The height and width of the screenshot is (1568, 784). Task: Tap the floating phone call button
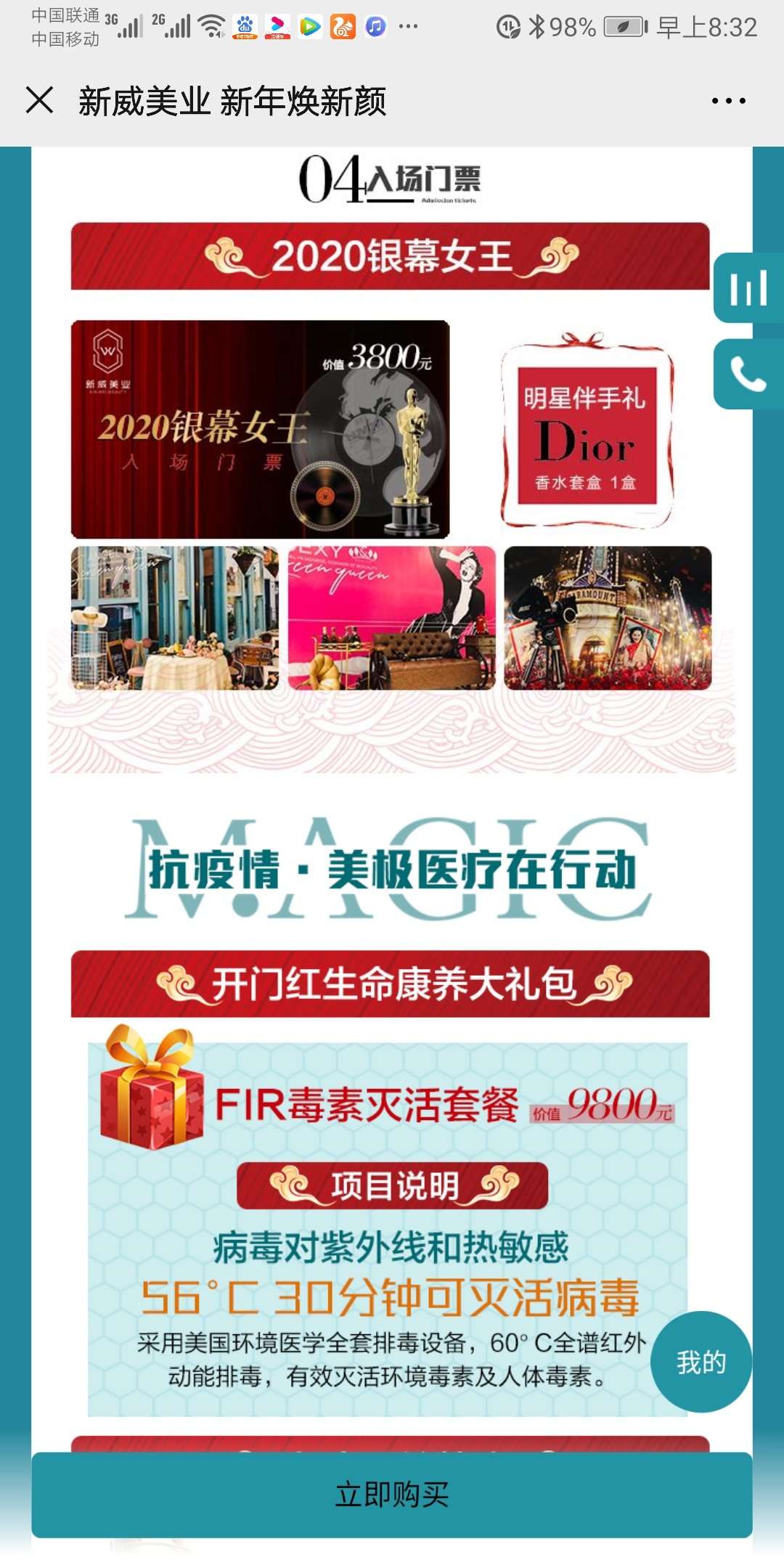(x=748, y=375)
